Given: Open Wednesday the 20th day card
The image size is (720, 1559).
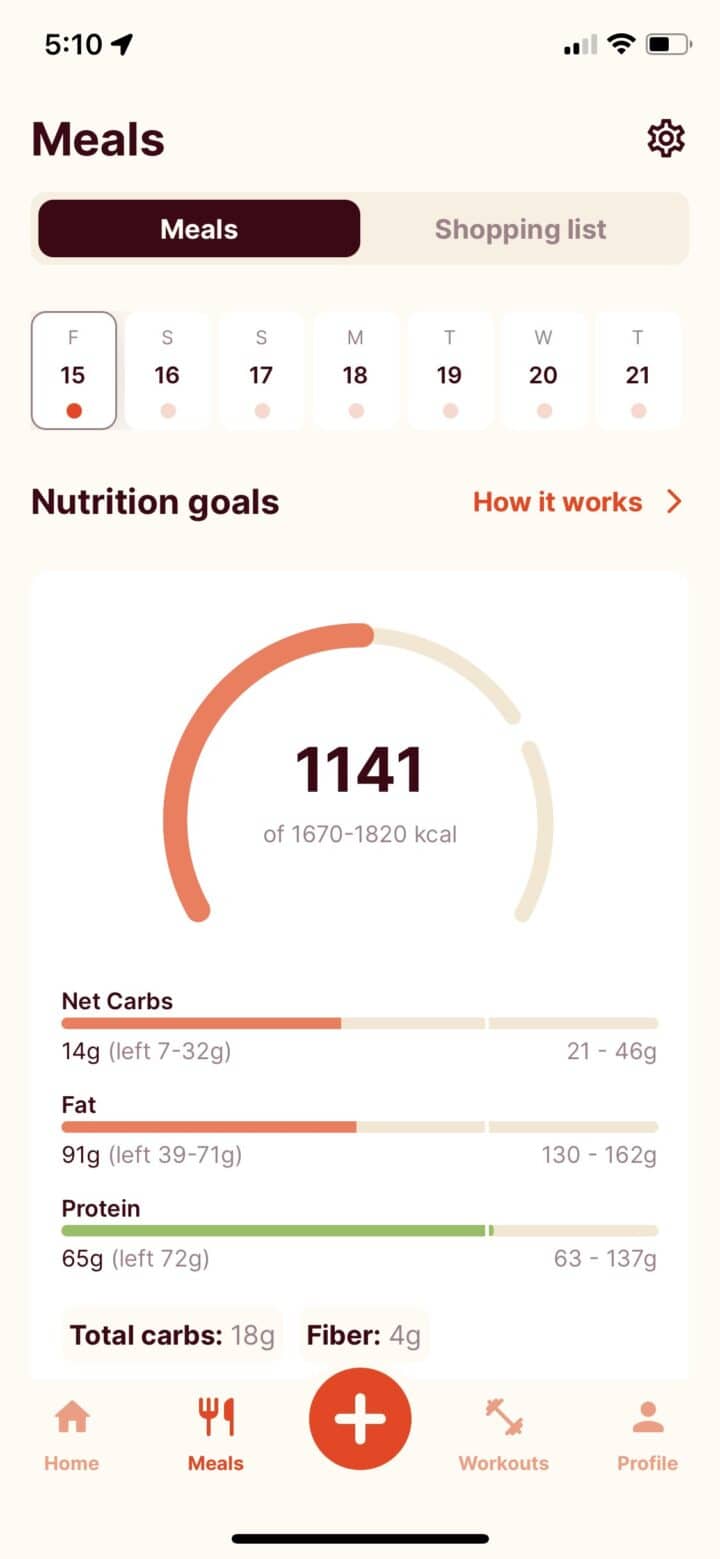Looking at the screenshot, I should [x=543, y=371].
